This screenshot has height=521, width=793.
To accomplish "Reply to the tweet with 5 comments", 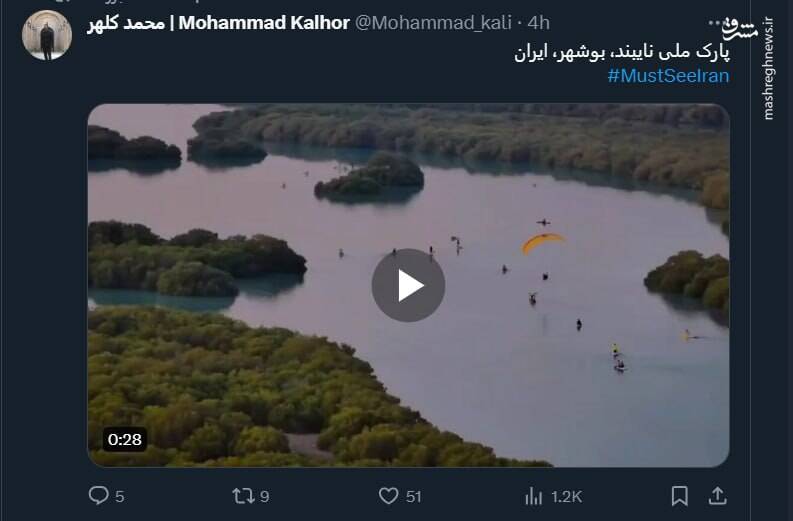I will [99, 495].
